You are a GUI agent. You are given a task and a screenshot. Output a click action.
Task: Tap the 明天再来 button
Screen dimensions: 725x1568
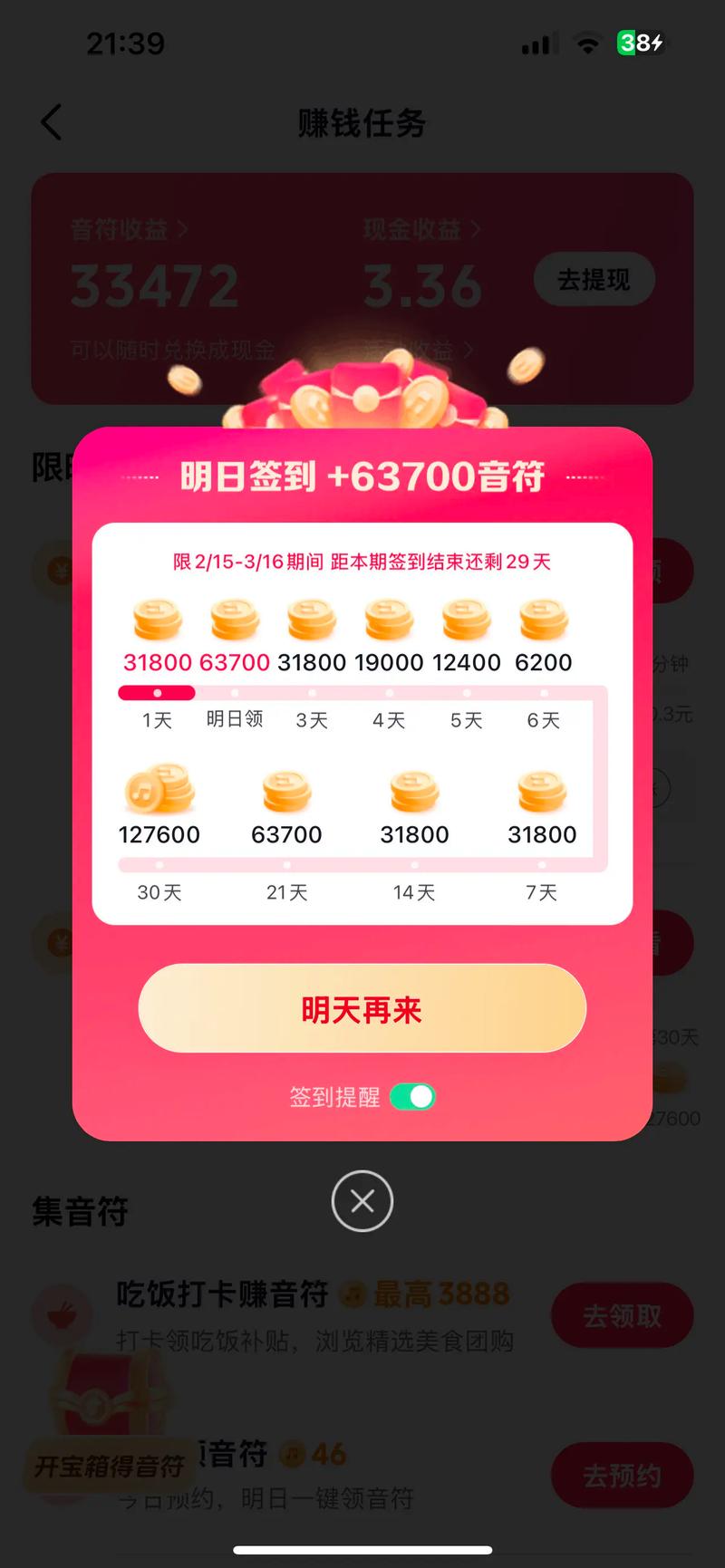pyautogui.click(x=362, y=1008)
